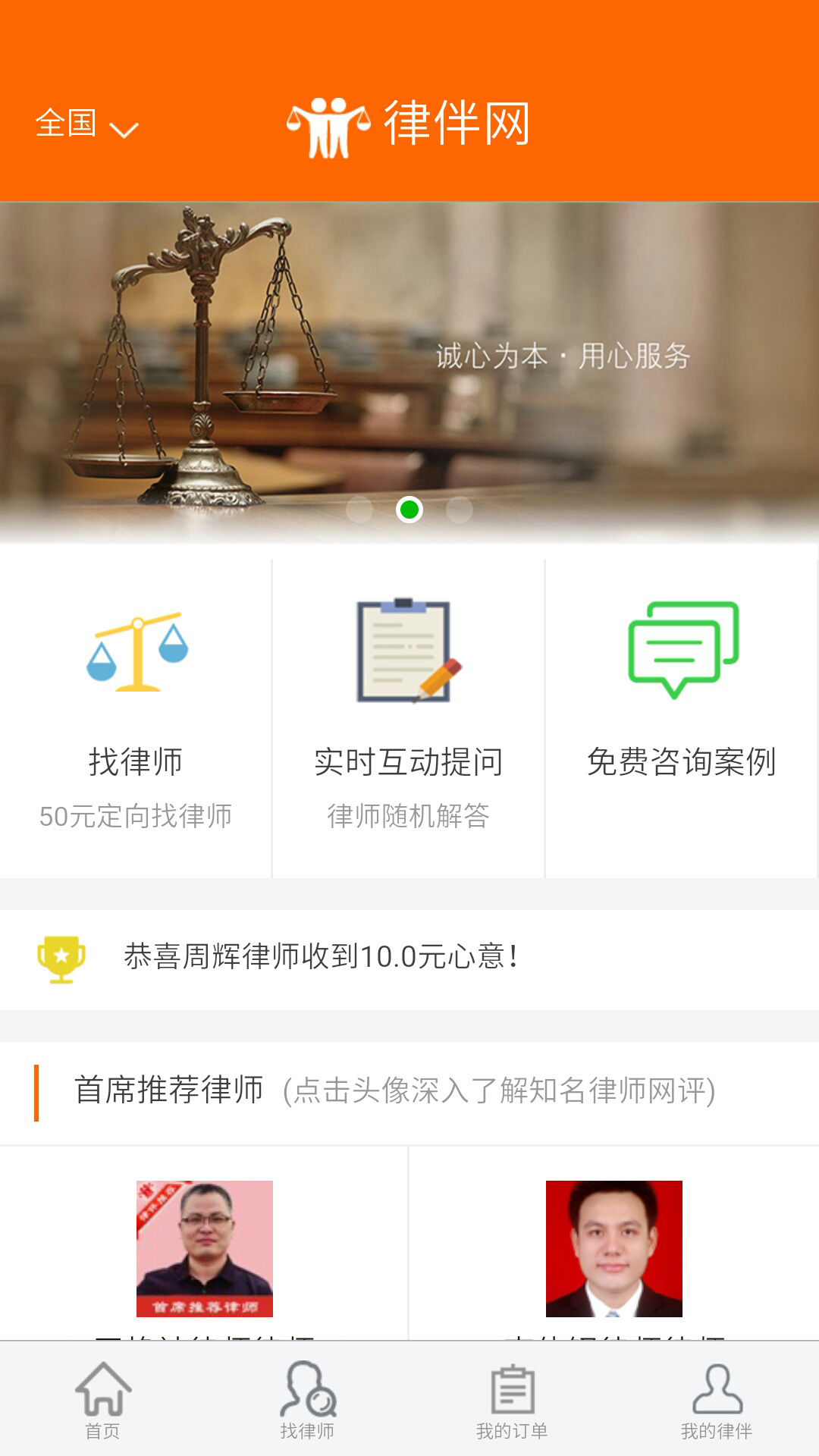The height and width of the screenshot is (1456, 819).
Task: Open the recommended lawyer with pink photo
Action: (x=205, y=1248)
